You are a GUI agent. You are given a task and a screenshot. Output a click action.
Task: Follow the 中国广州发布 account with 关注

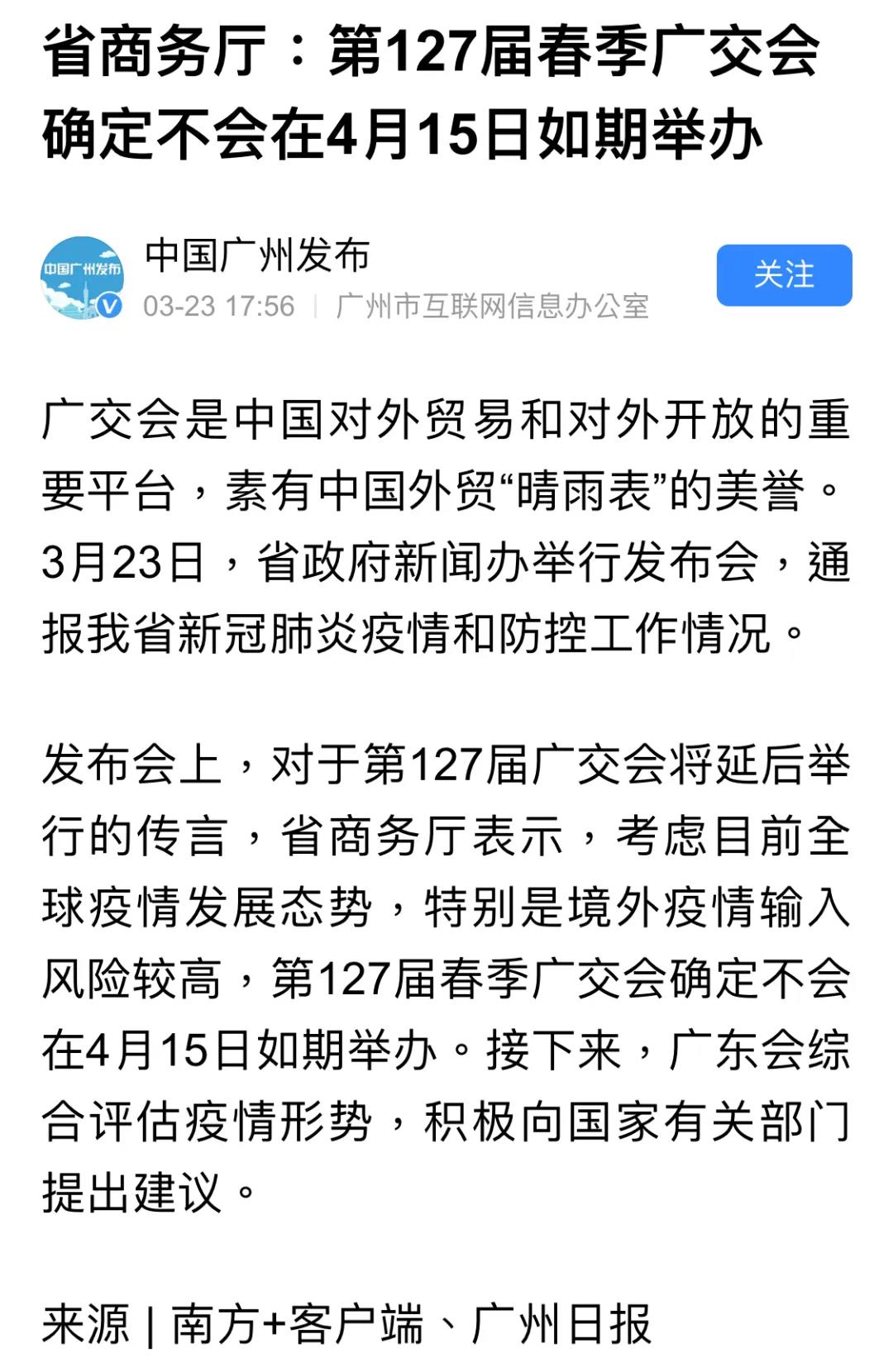783,275
